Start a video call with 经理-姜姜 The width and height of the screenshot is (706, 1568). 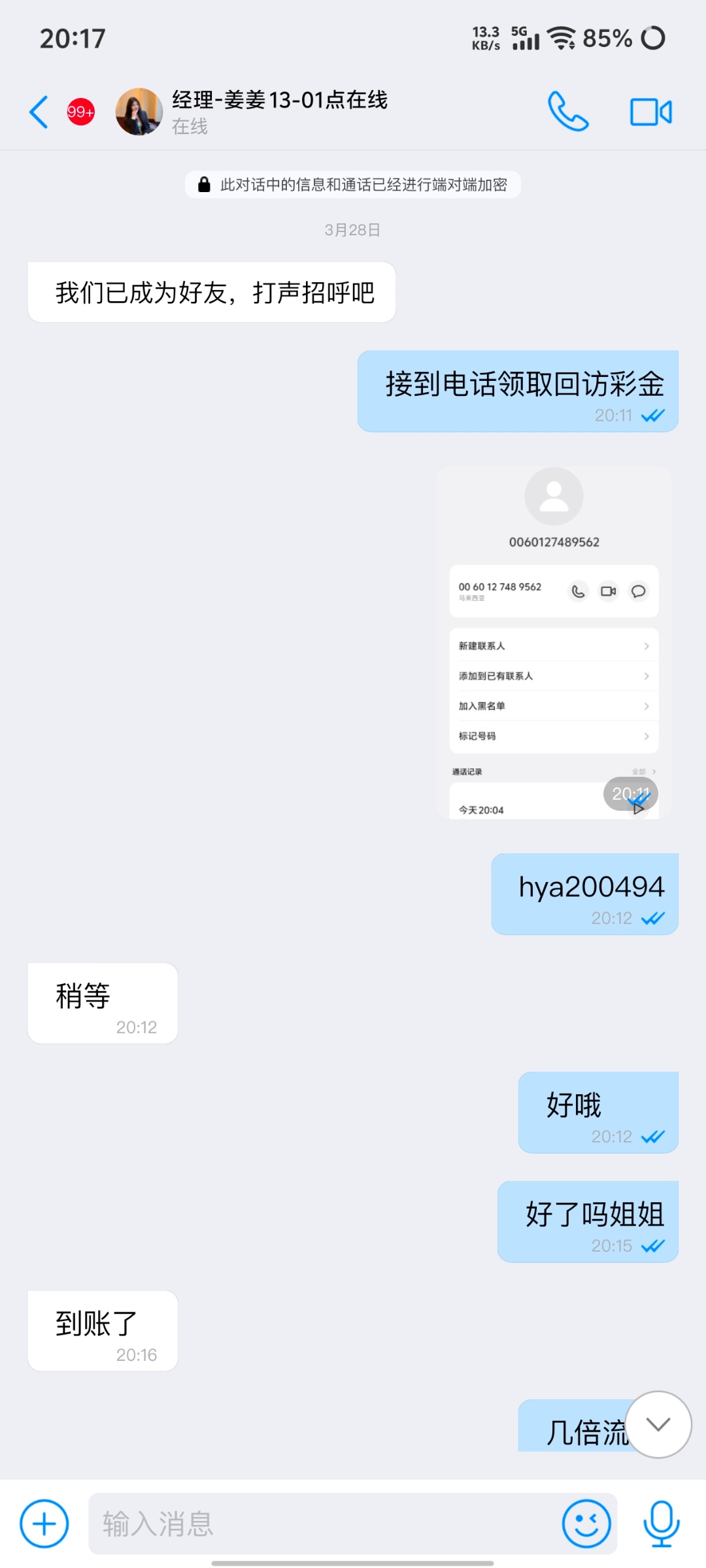650,112
